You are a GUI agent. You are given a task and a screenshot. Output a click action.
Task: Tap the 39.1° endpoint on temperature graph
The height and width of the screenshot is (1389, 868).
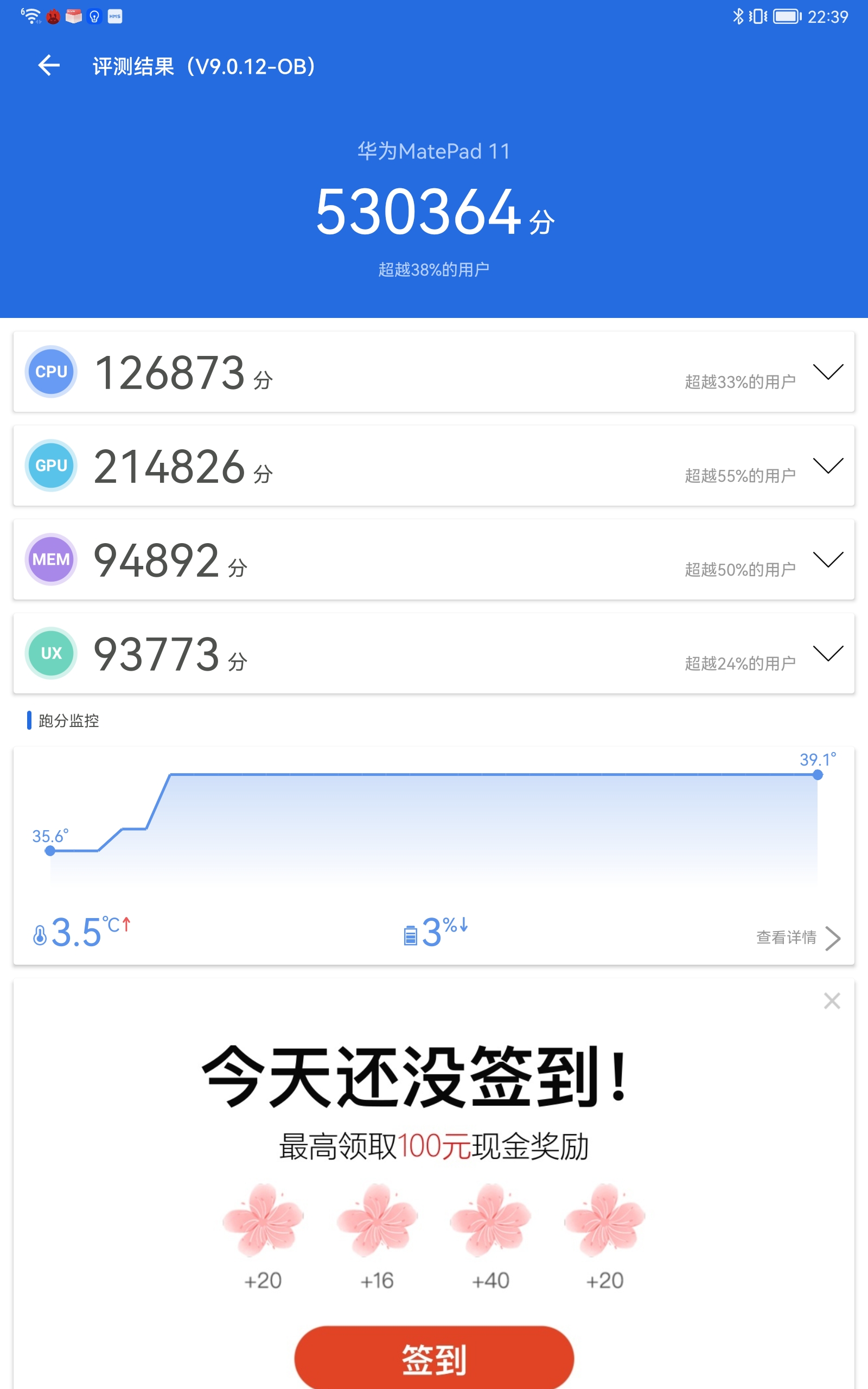(818, 774)
